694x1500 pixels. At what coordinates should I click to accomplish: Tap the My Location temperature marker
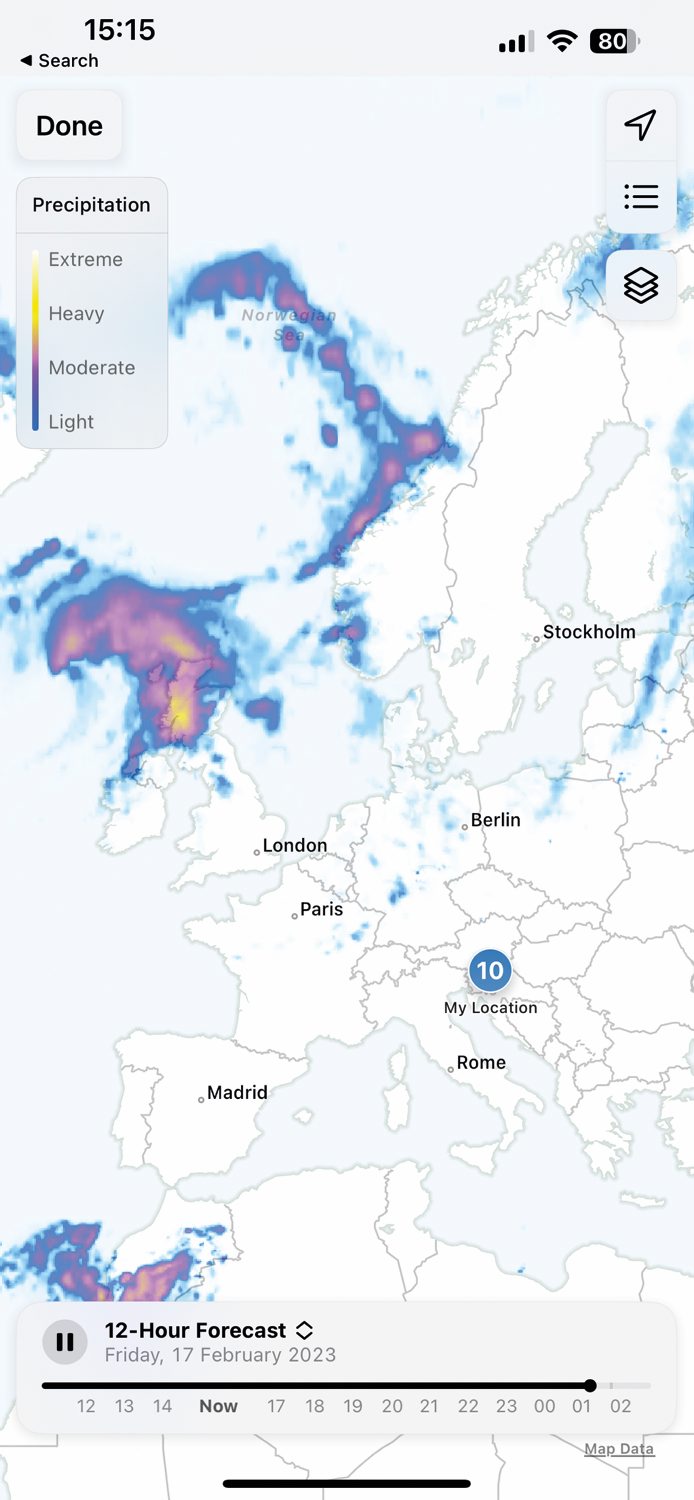pyautogui.click(x=489, y=970)
